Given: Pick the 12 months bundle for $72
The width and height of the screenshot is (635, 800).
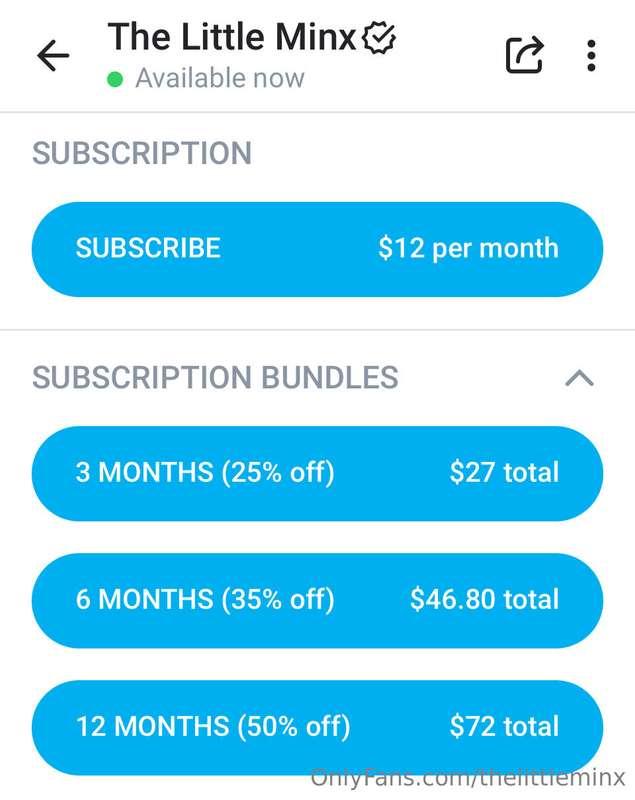Looking at the screenshot, I should coord(317,727).
